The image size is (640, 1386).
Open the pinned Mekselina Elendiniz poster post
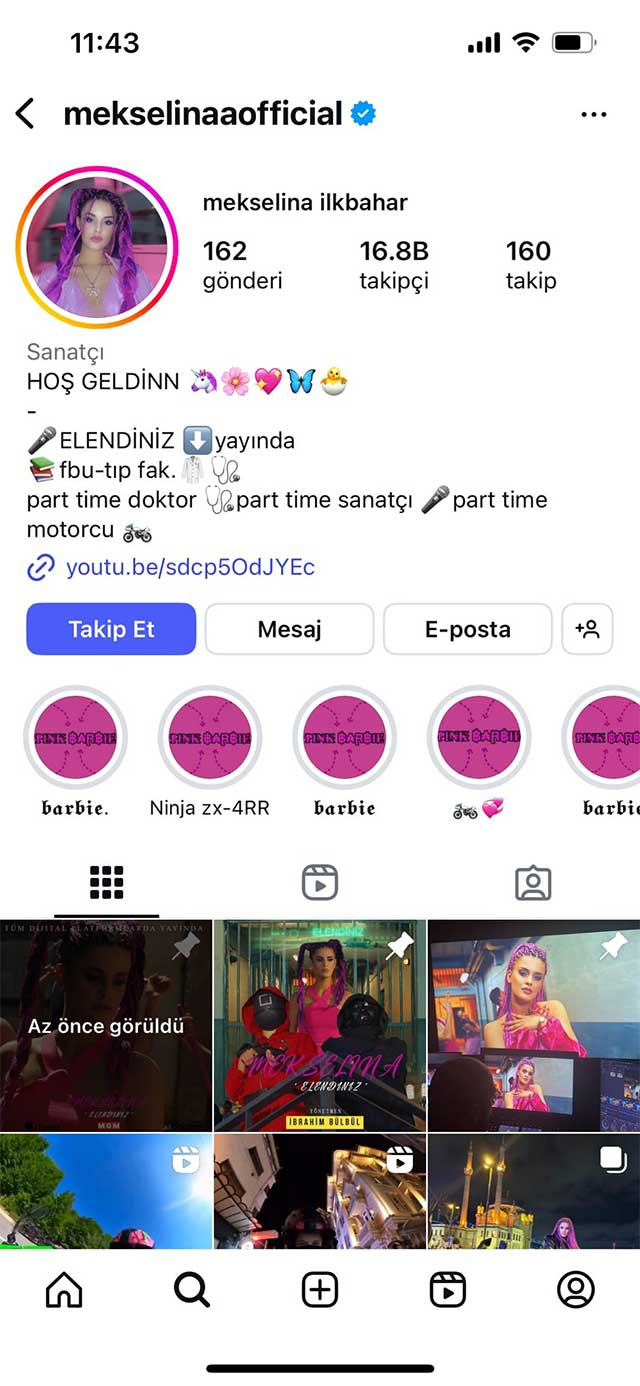point(320,1025)
